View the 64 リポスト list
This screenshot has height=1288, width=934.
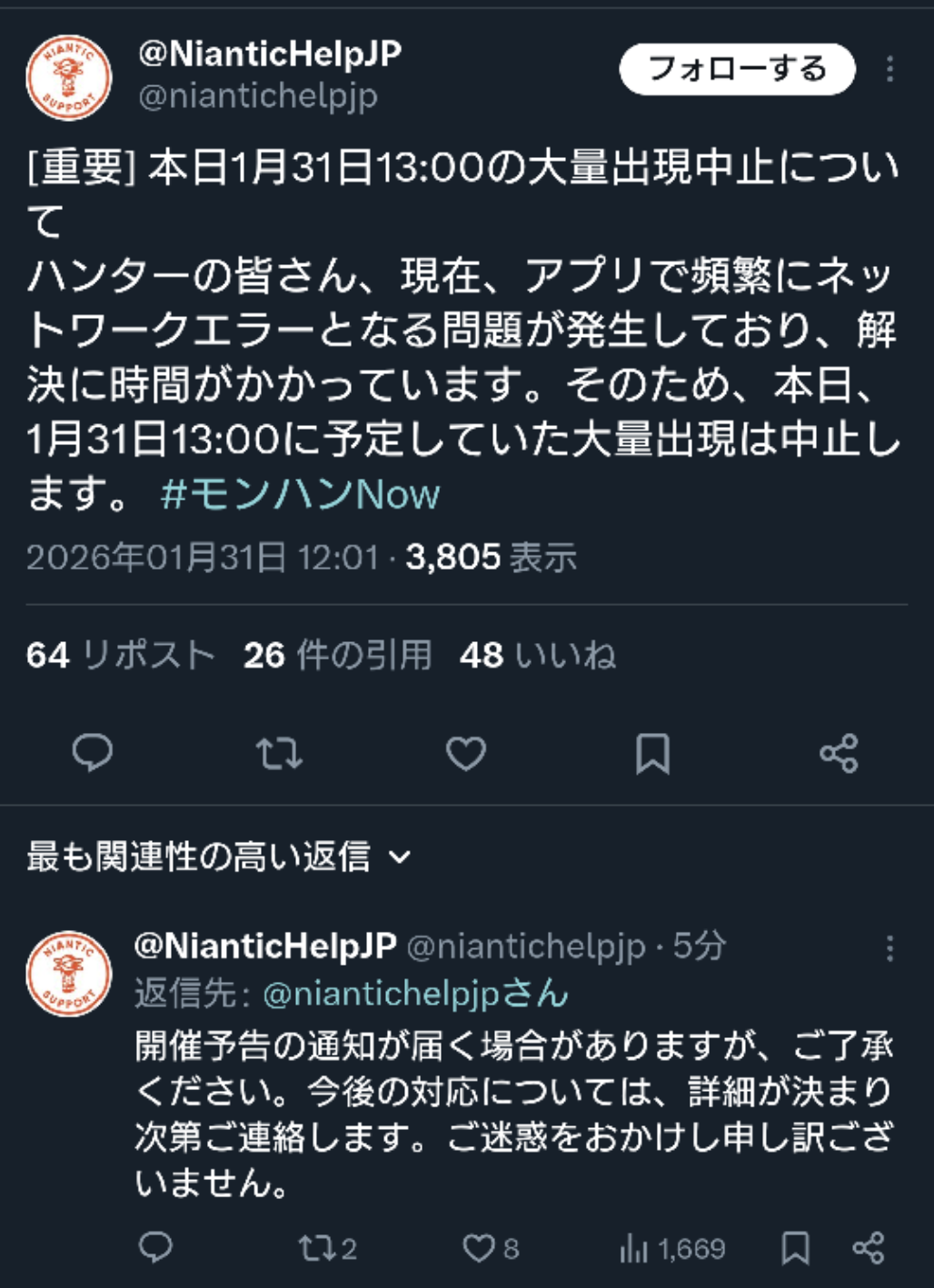coord(120,655)
